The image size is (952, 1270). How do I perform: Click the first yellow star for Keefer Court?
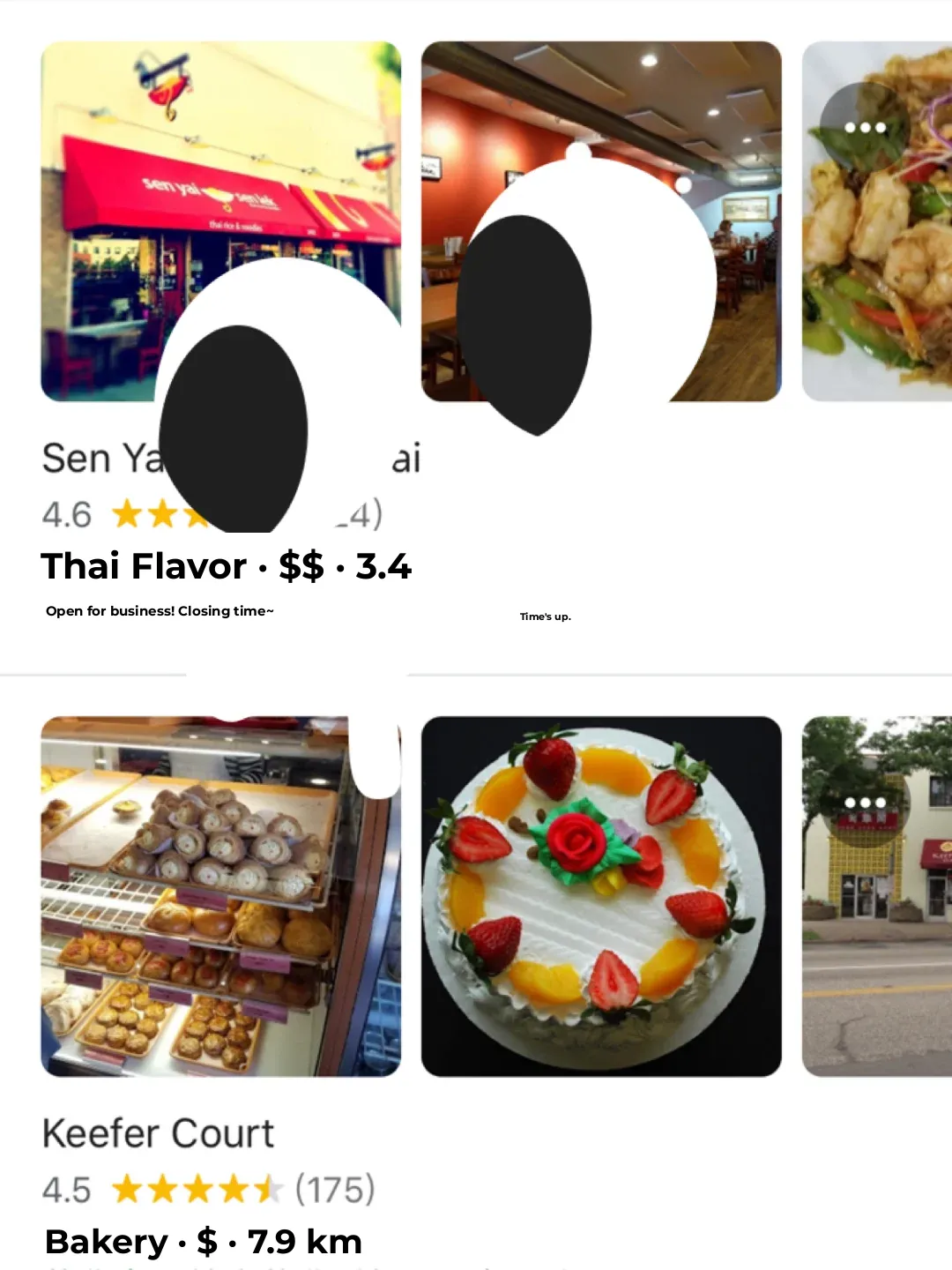125,1190
